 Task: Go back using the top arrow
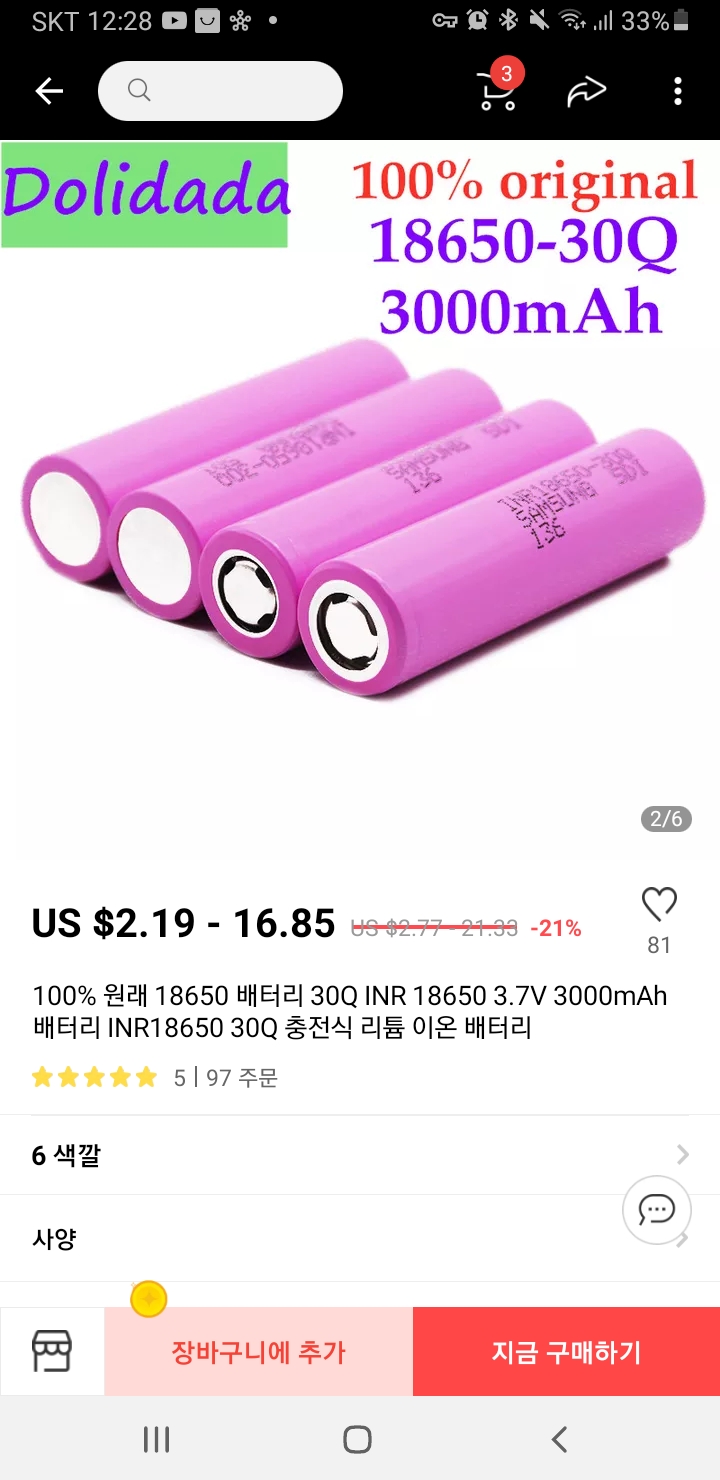[x=49, y=92]
